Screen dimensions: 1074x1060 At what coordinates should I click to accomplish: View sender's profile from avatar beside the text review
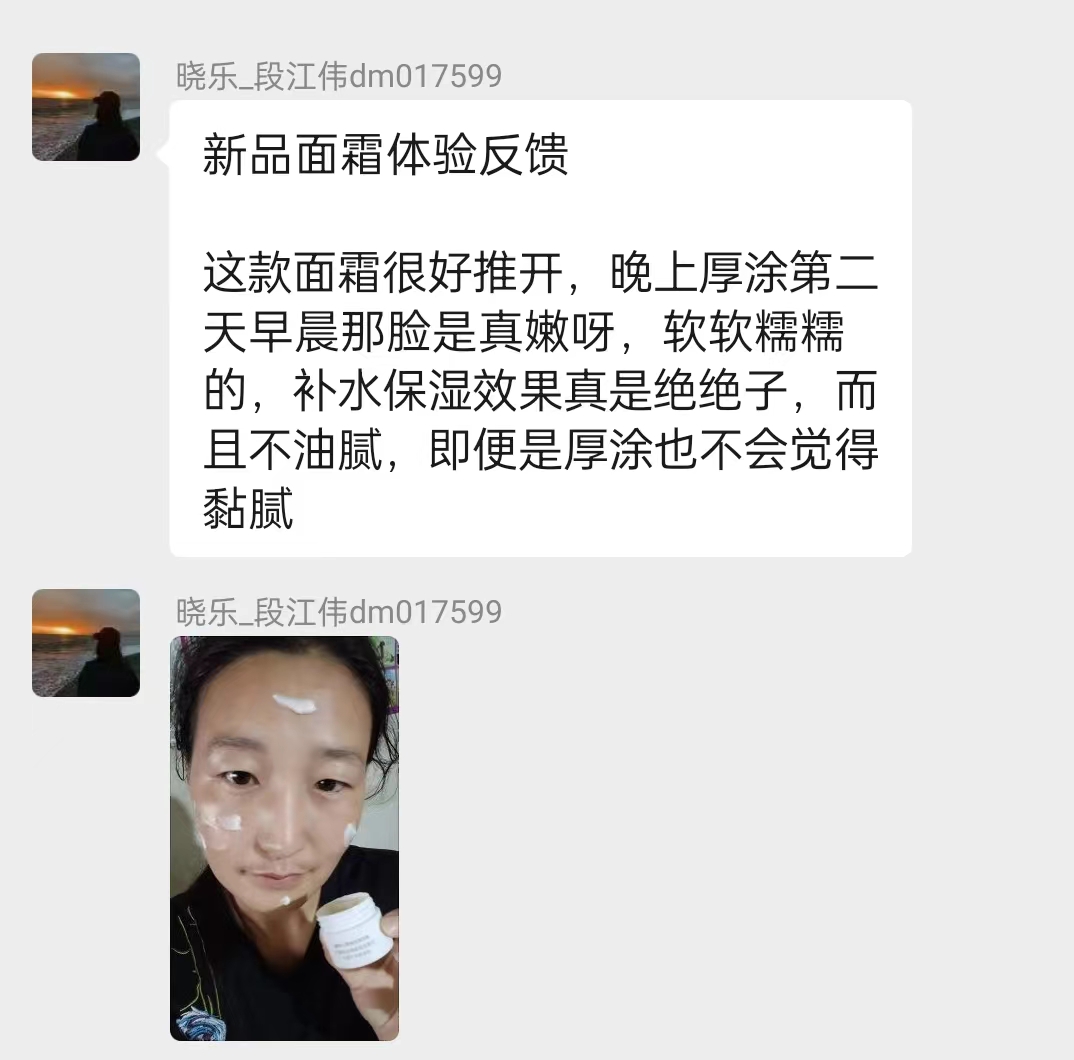click(x=86, y=107)
